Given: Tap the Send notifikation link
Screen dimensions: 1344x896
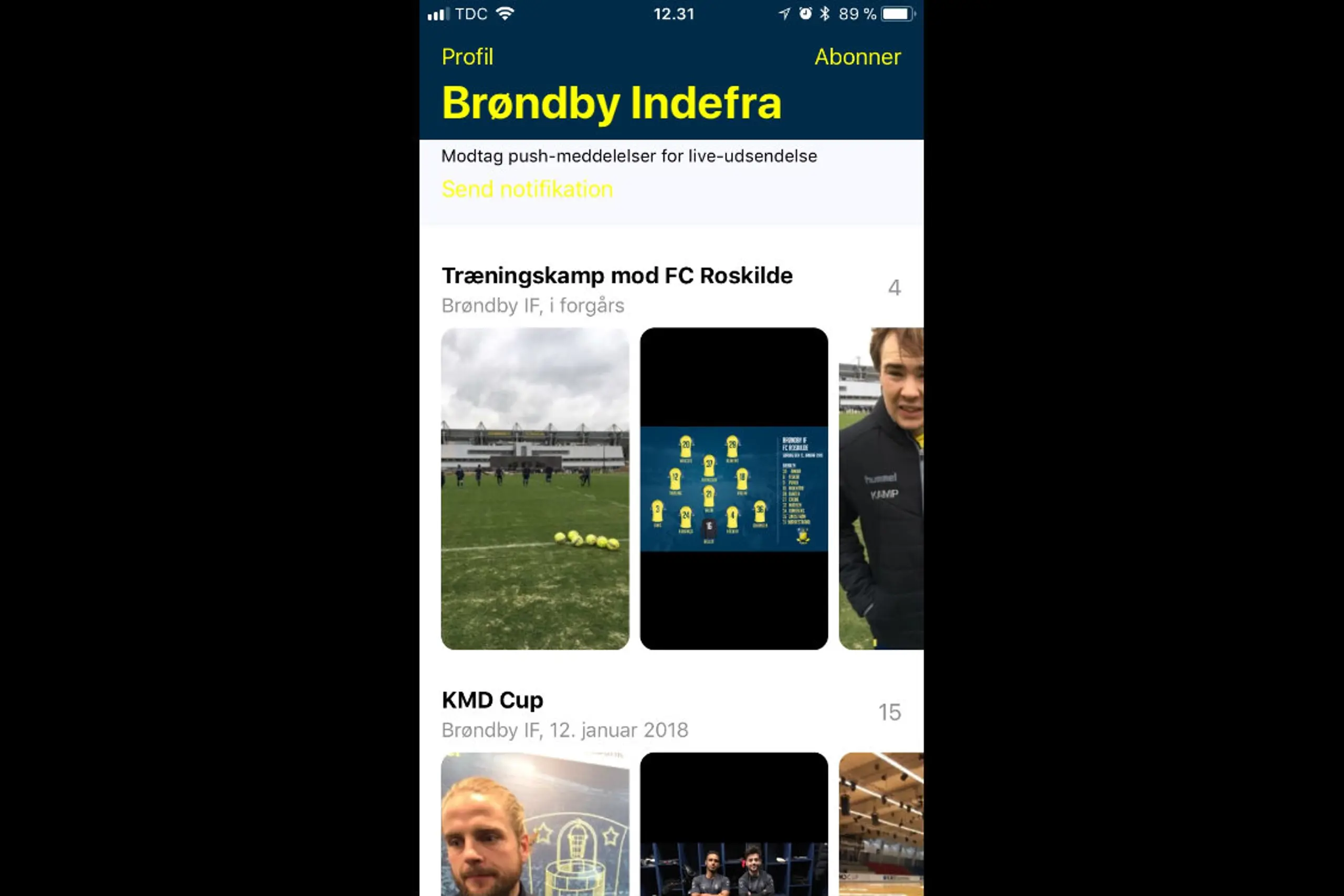Looking at the screenshot, I should (527, 189).
